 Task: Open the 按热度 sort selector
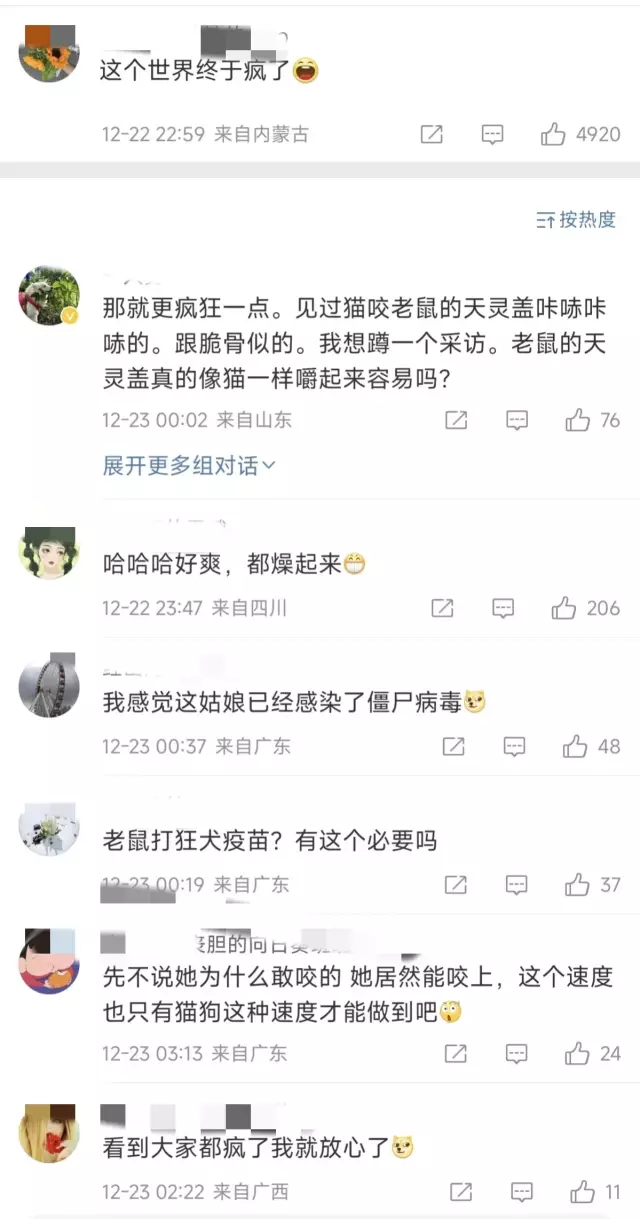pyautogui.click(x=576, y=220)
